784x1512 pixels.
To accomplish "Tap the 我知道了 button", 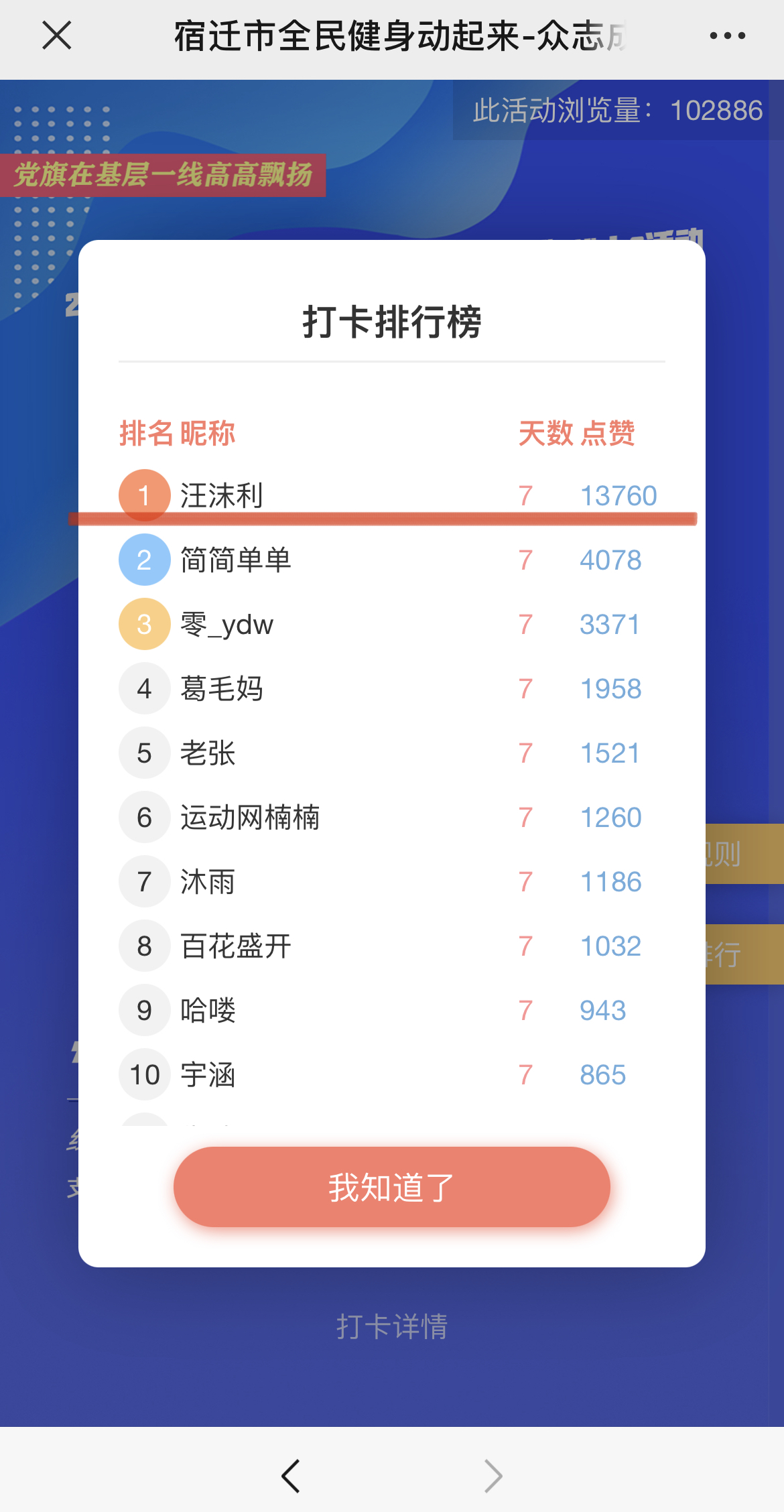I will coord(391,1187).
